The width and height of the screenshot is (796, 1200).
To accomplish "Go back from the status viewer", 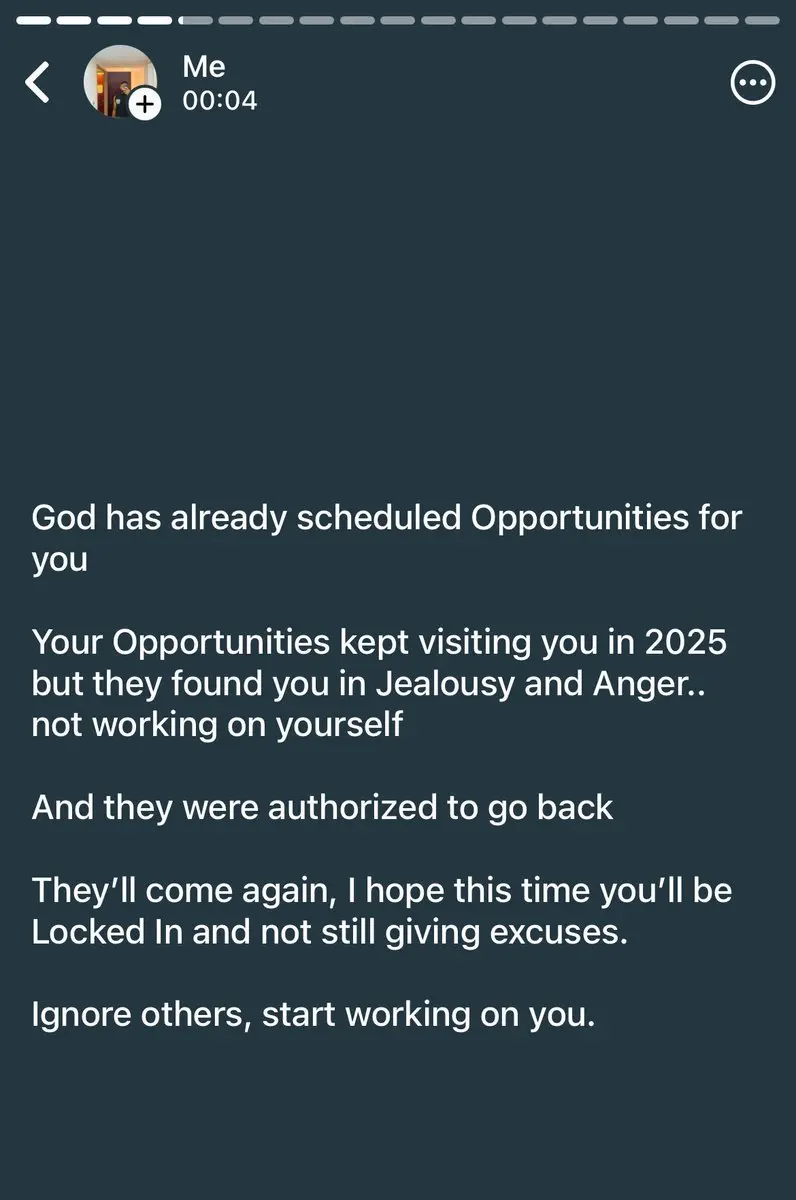I will tap(38, 83).
